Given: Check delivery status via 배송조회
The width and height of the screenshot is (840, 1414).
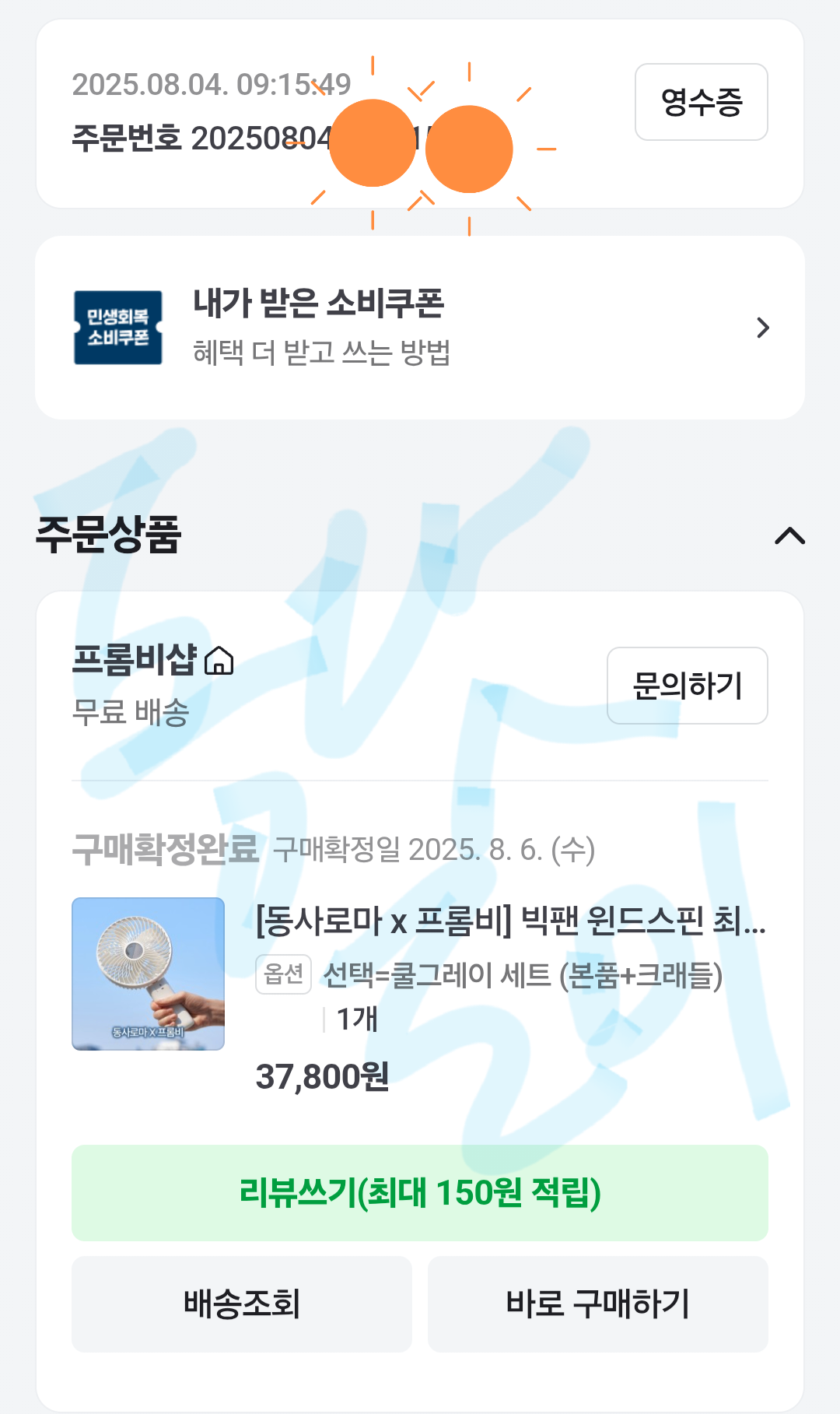Looking at the screenshot, I should click(x=241, y=1303).
